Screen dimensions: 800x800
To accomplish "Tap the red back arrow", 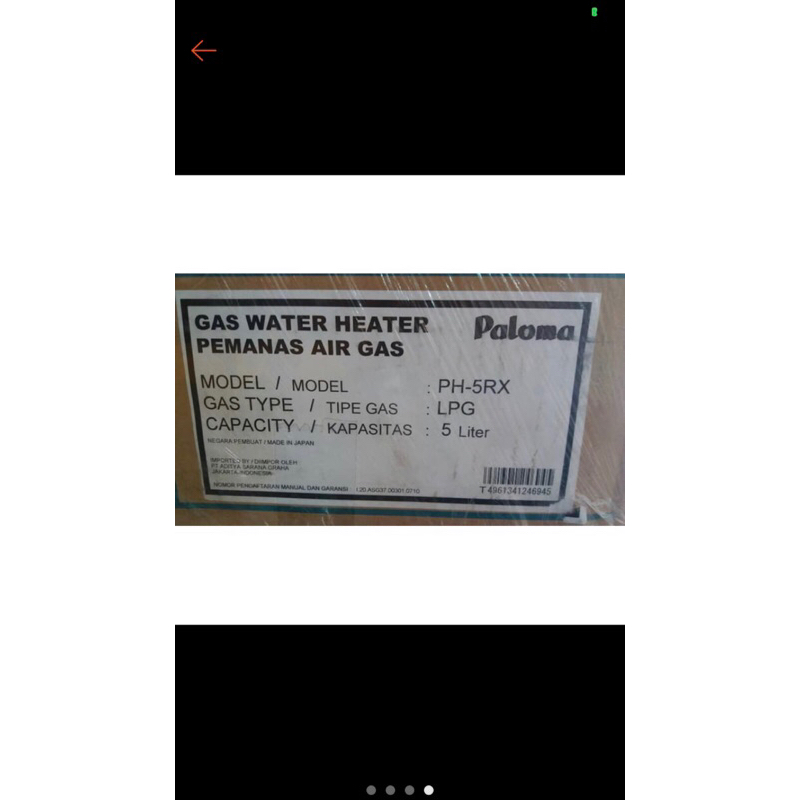I will (x=204, y=51).
